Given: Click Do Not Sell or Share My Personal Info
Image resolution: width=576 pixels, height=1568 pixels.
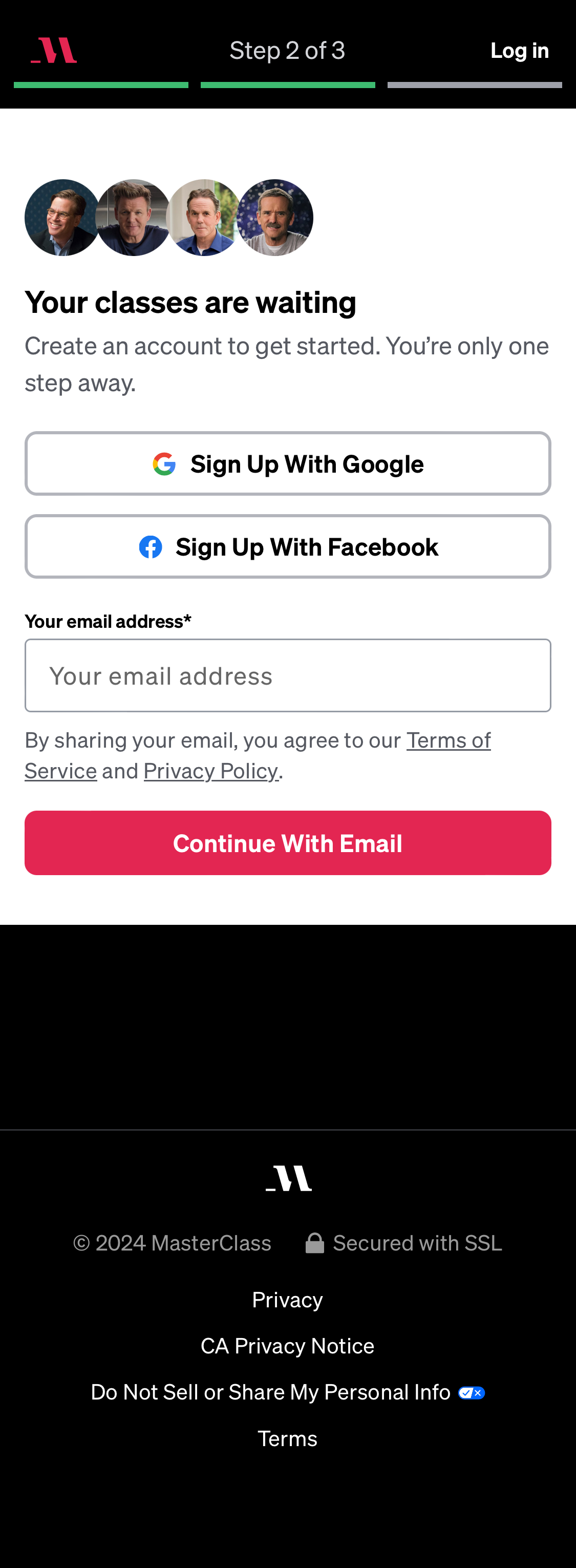Looking at the screenshot, I should click(270, 1392).
